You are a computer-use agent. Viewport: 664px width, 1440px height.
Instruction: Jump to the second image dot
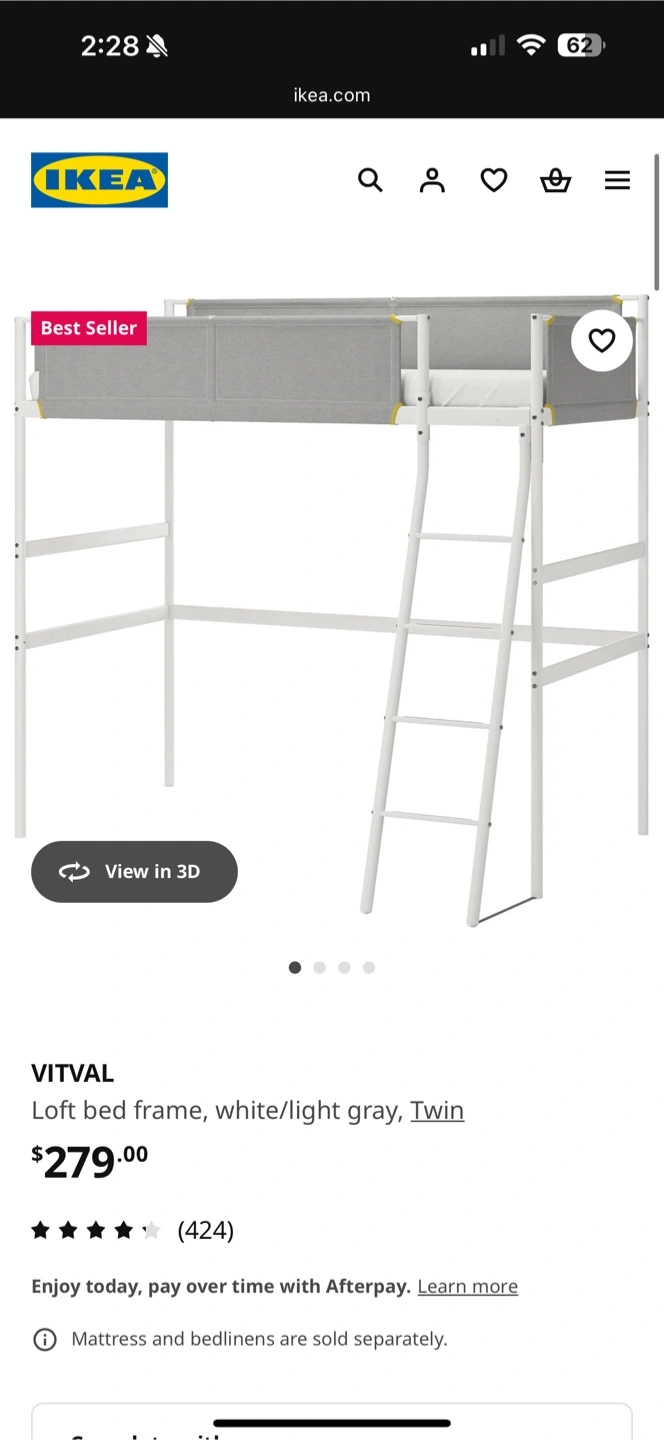320,967
